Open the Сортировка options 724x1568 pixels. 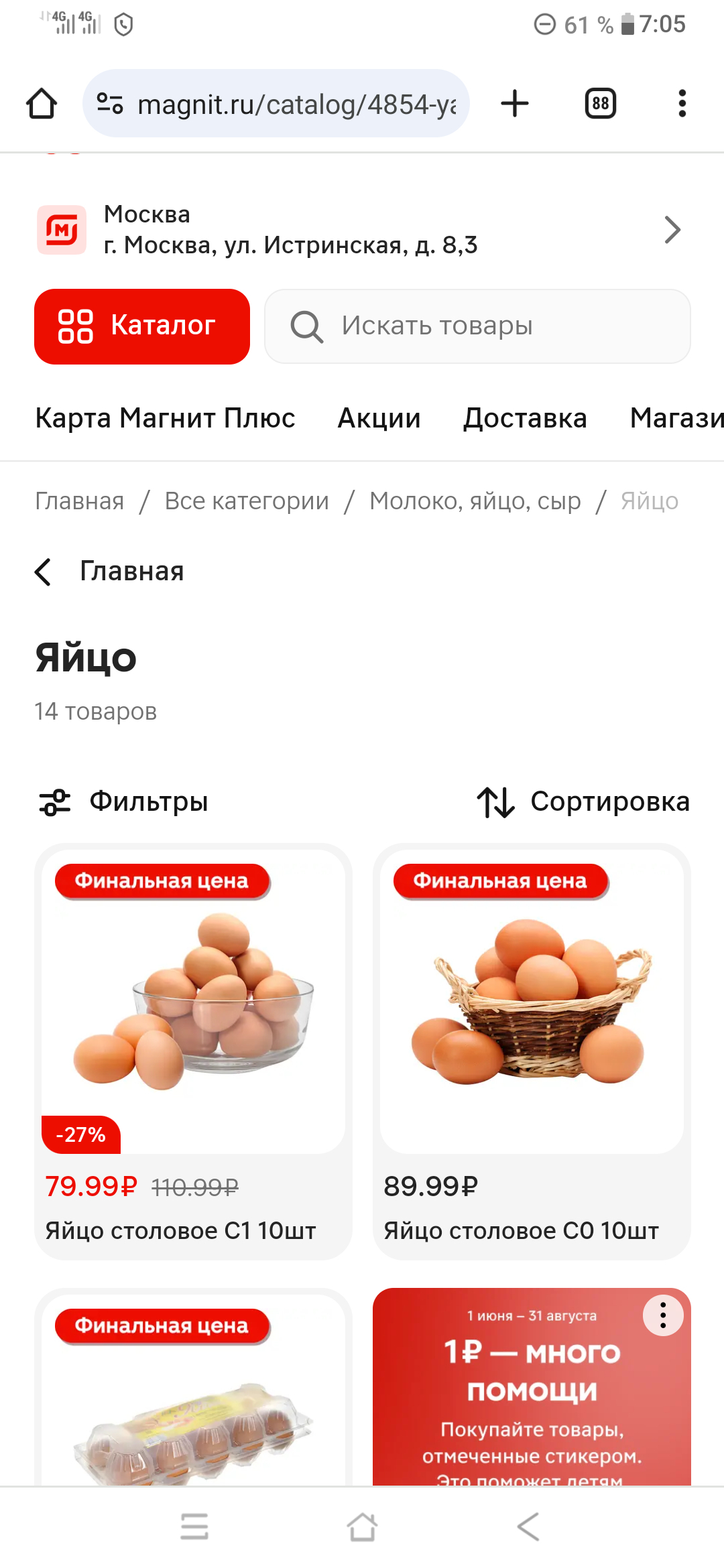[x=583, y=801]
